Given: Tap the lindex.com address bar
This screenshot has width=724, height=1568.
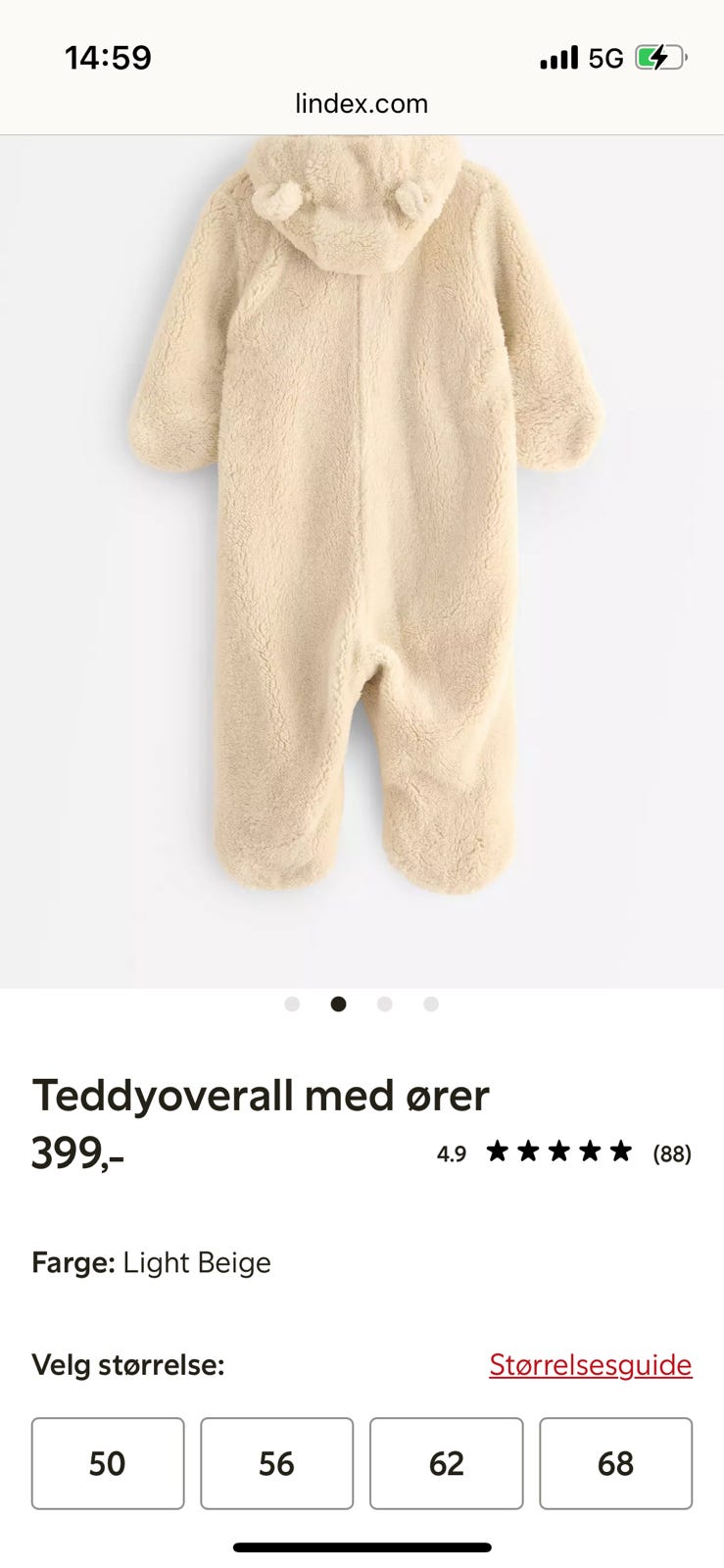Looking at the screenshot, I should (x=362, y=104).
